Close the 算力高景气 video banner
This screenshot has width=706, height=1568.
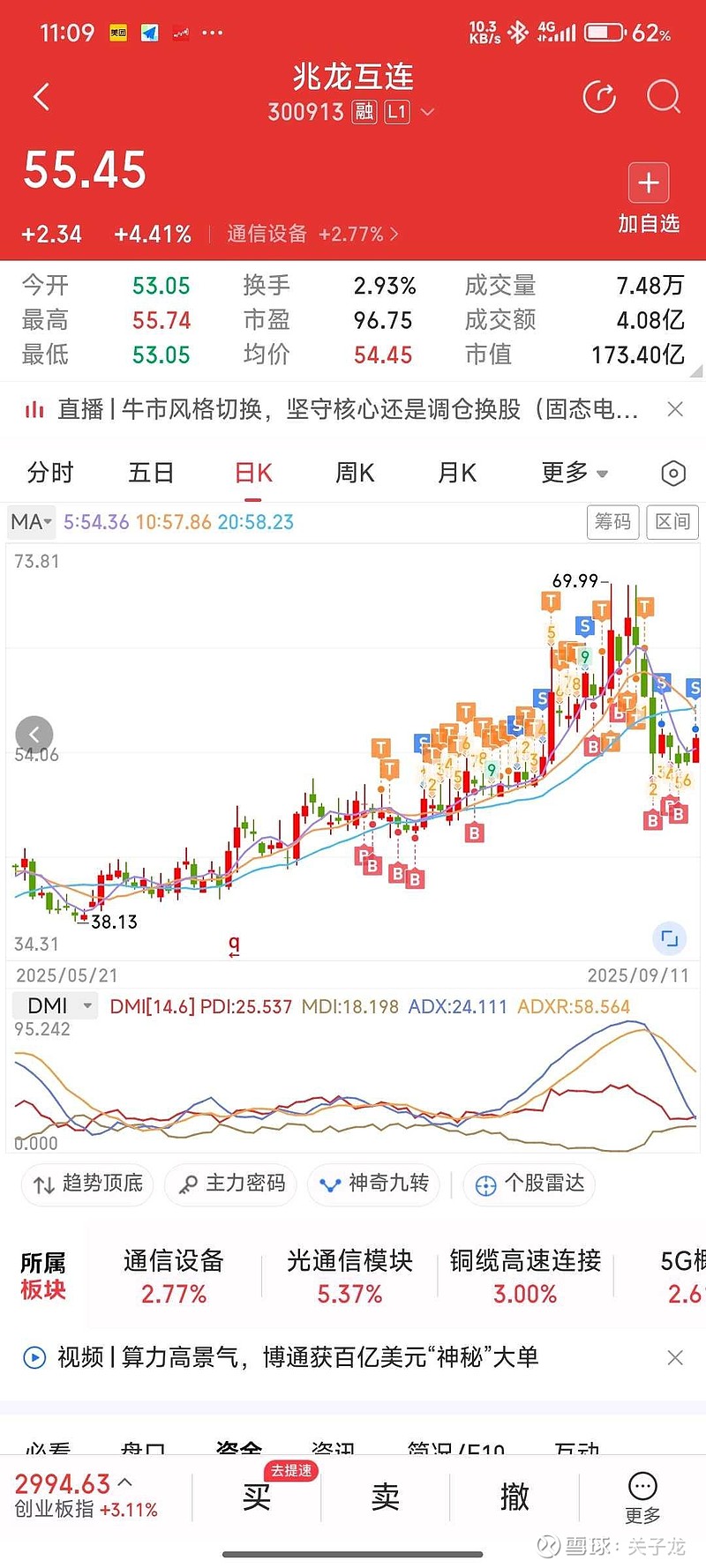[x=675, y=1357]
